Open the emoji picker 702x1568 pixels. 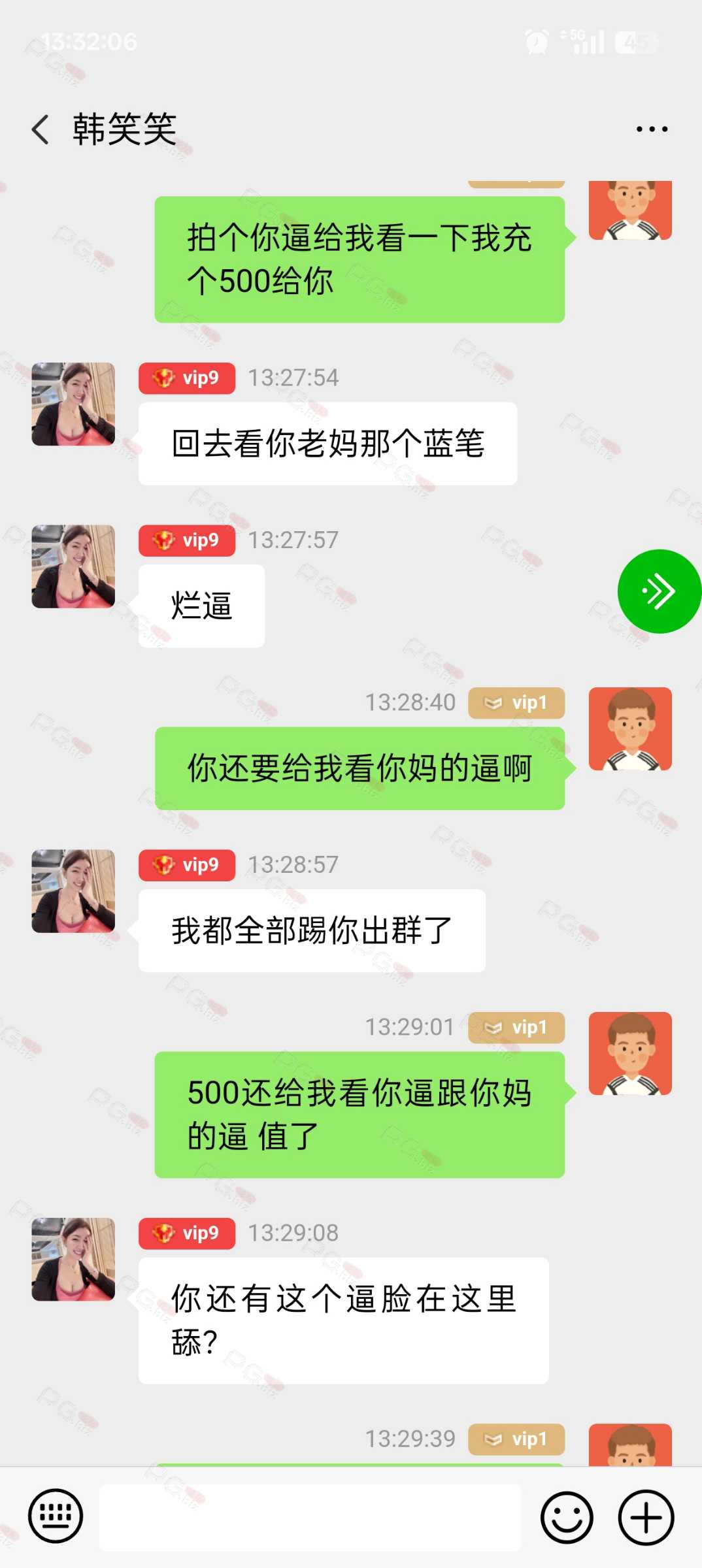[x=567, y=1517]
